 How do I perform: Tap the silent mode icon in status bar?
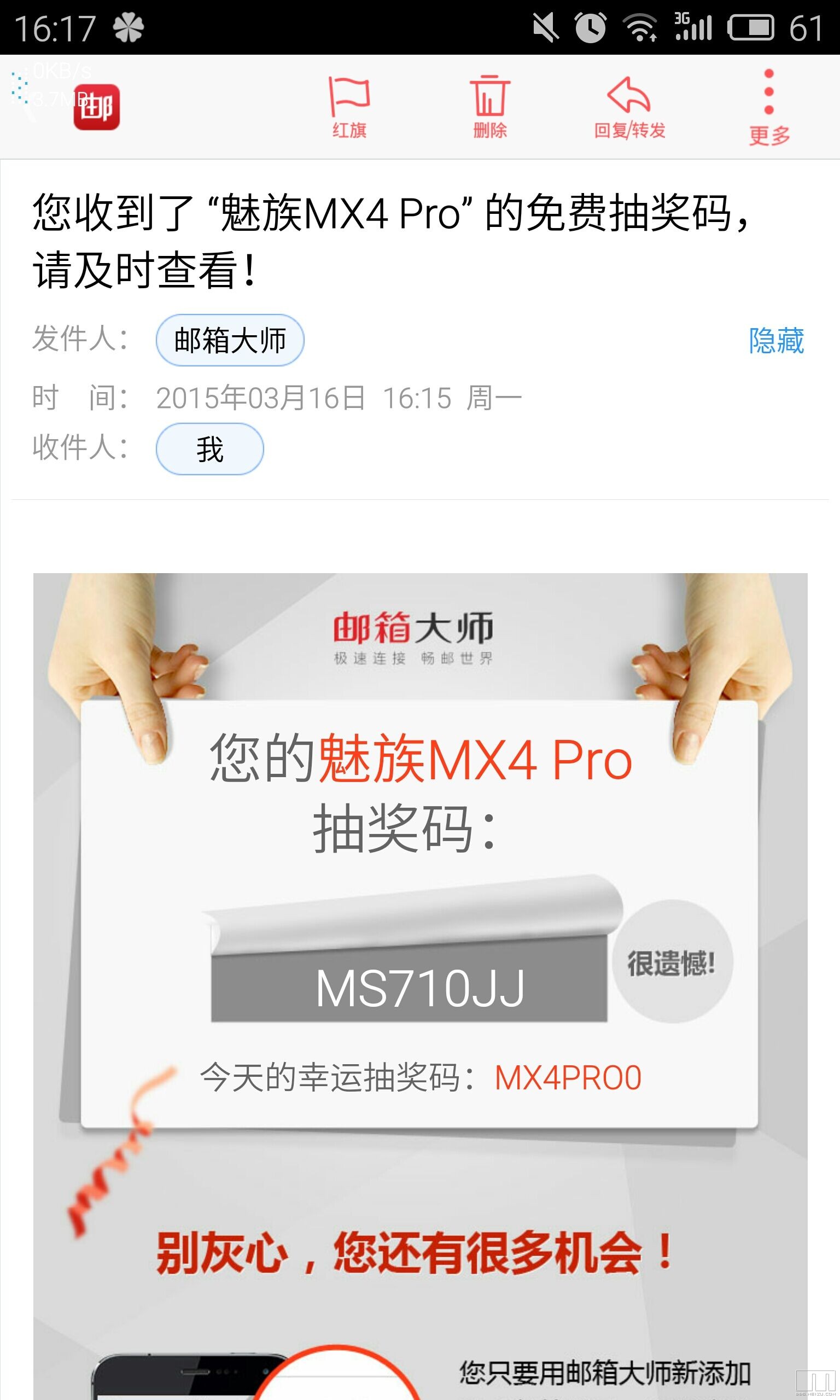(x=545, y=27)
